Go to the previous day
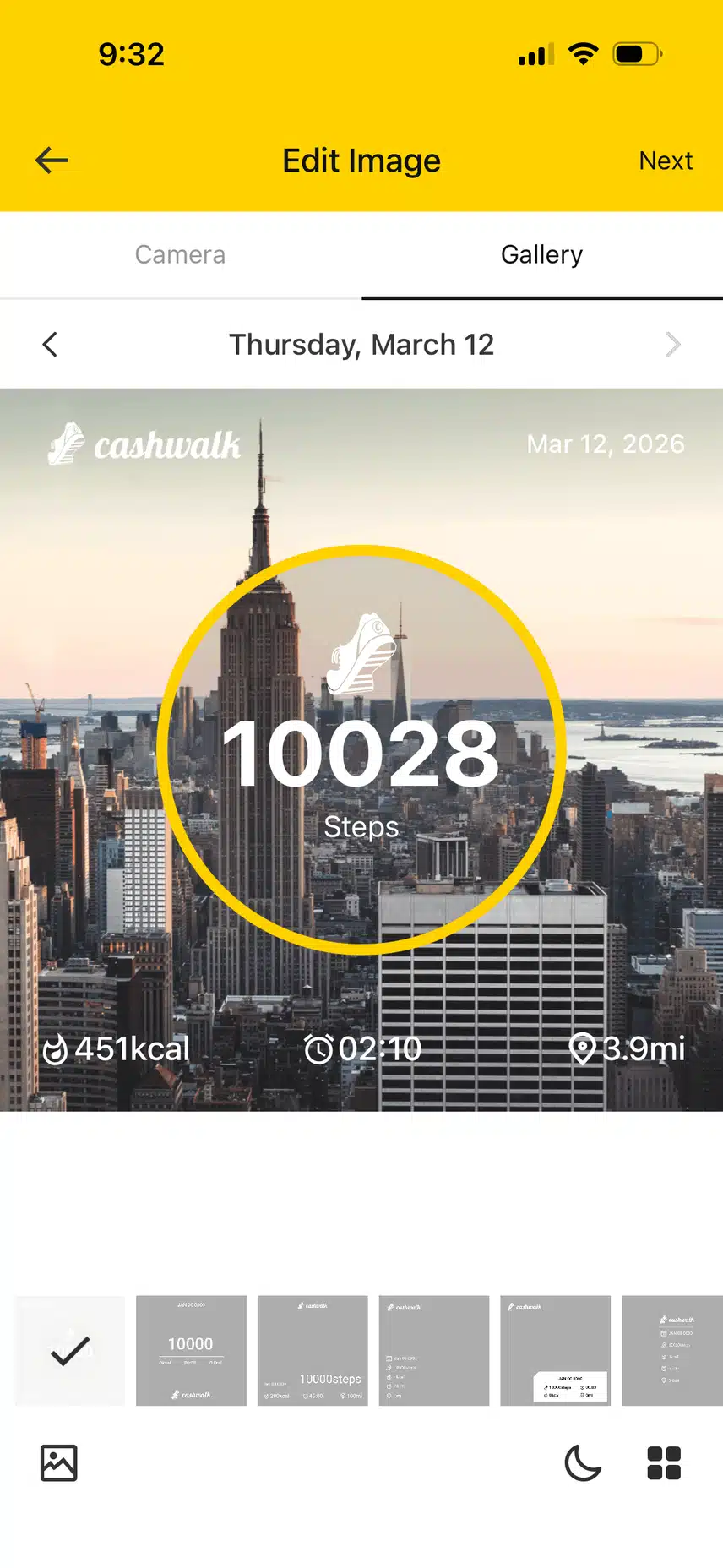 pos(50,345)
